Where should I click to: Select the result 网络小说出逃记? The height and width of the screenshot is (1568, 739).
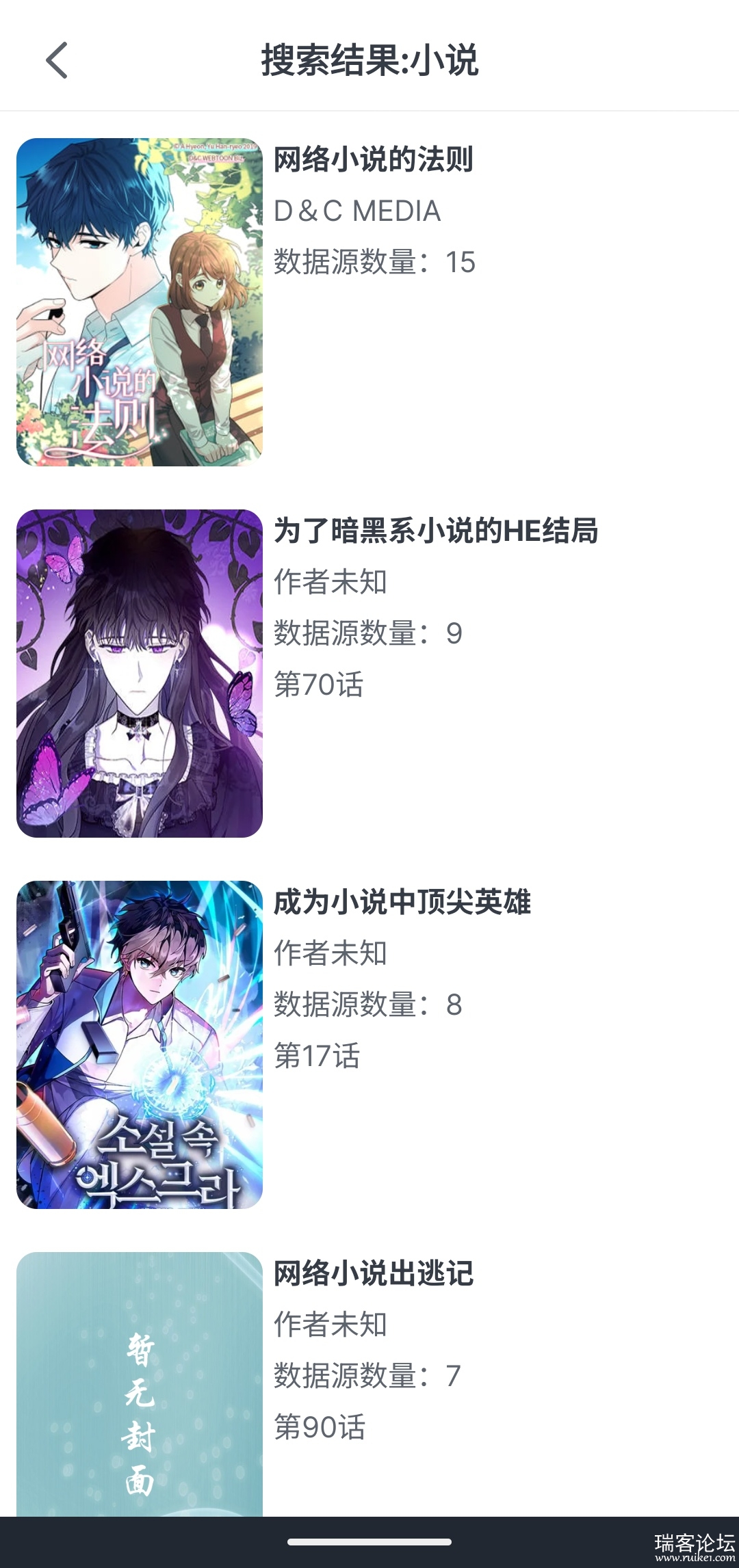click(373, 1274)
